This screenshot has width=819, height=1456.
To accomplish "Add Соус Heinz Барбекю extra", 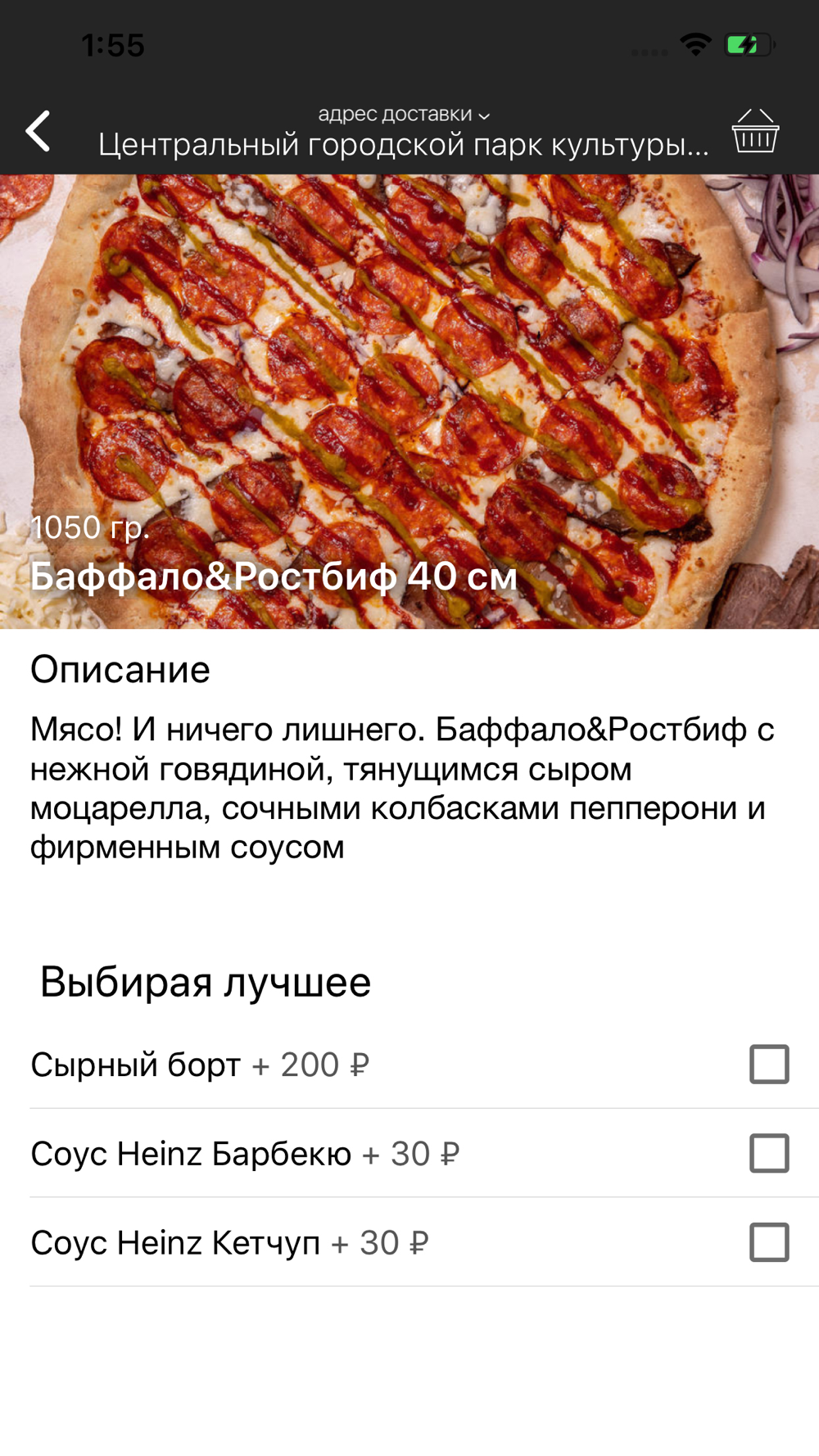I will (768, 1153).
